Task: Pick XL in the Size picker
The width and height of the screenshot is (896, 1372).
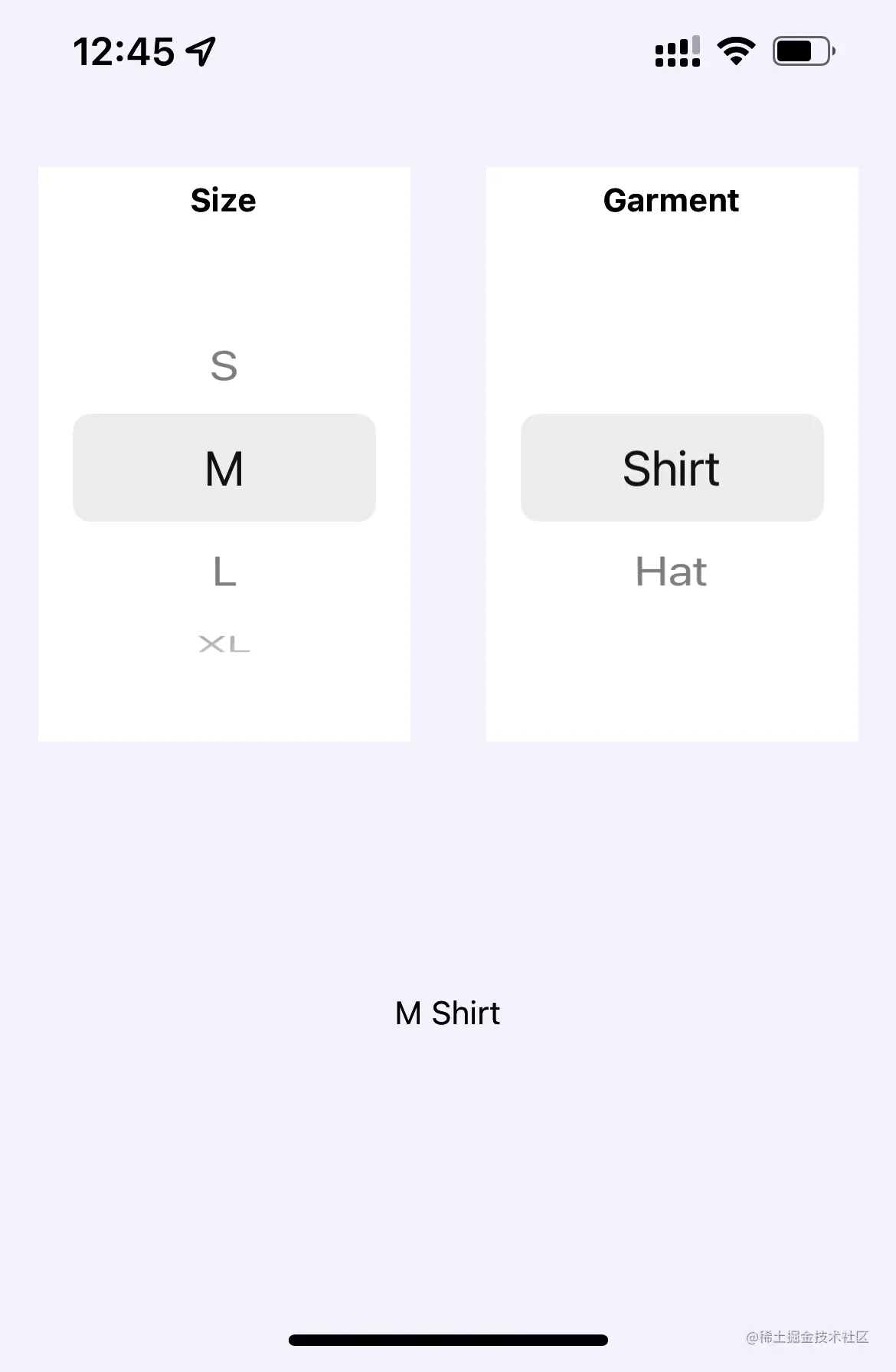Action: tap(224, 643)
